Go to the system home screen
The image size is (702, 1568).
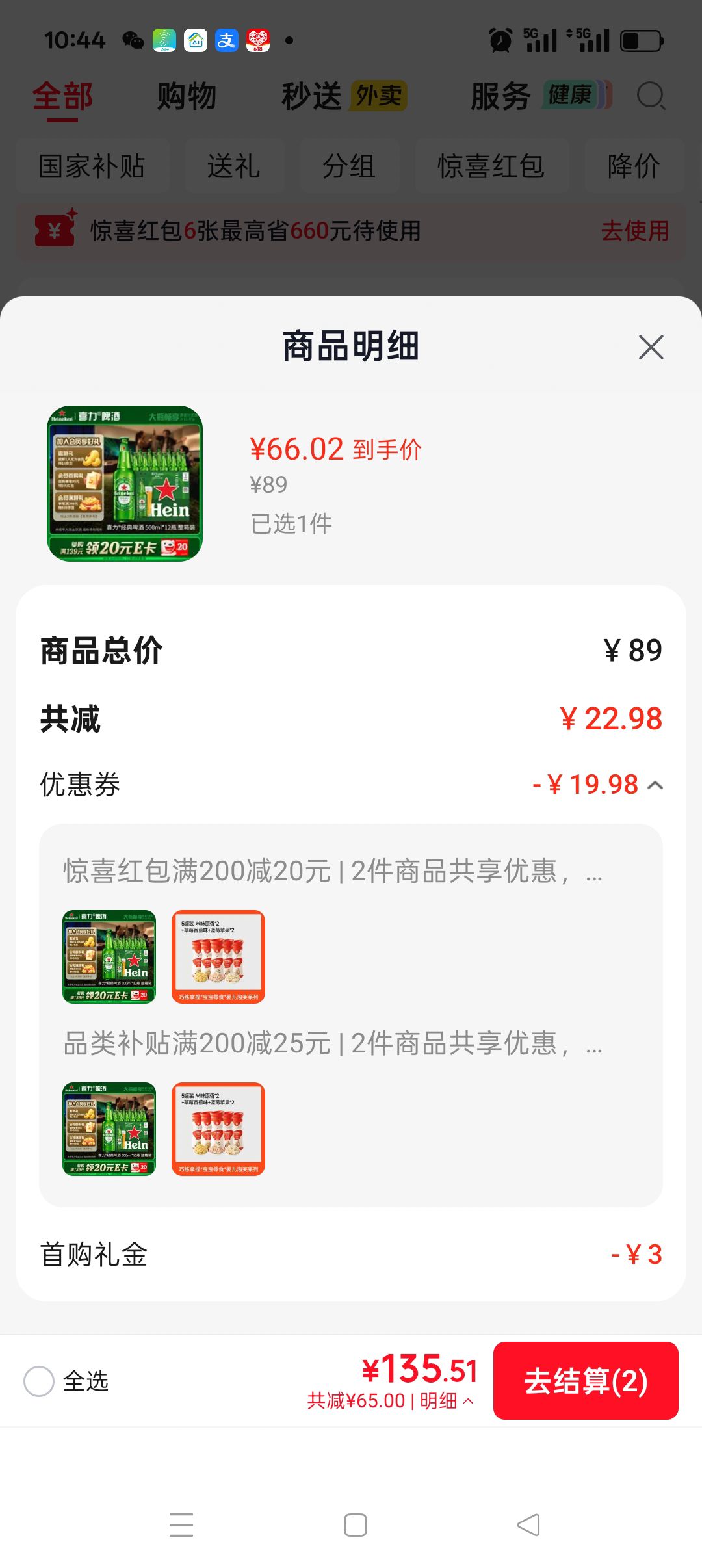pos(356,1525)
